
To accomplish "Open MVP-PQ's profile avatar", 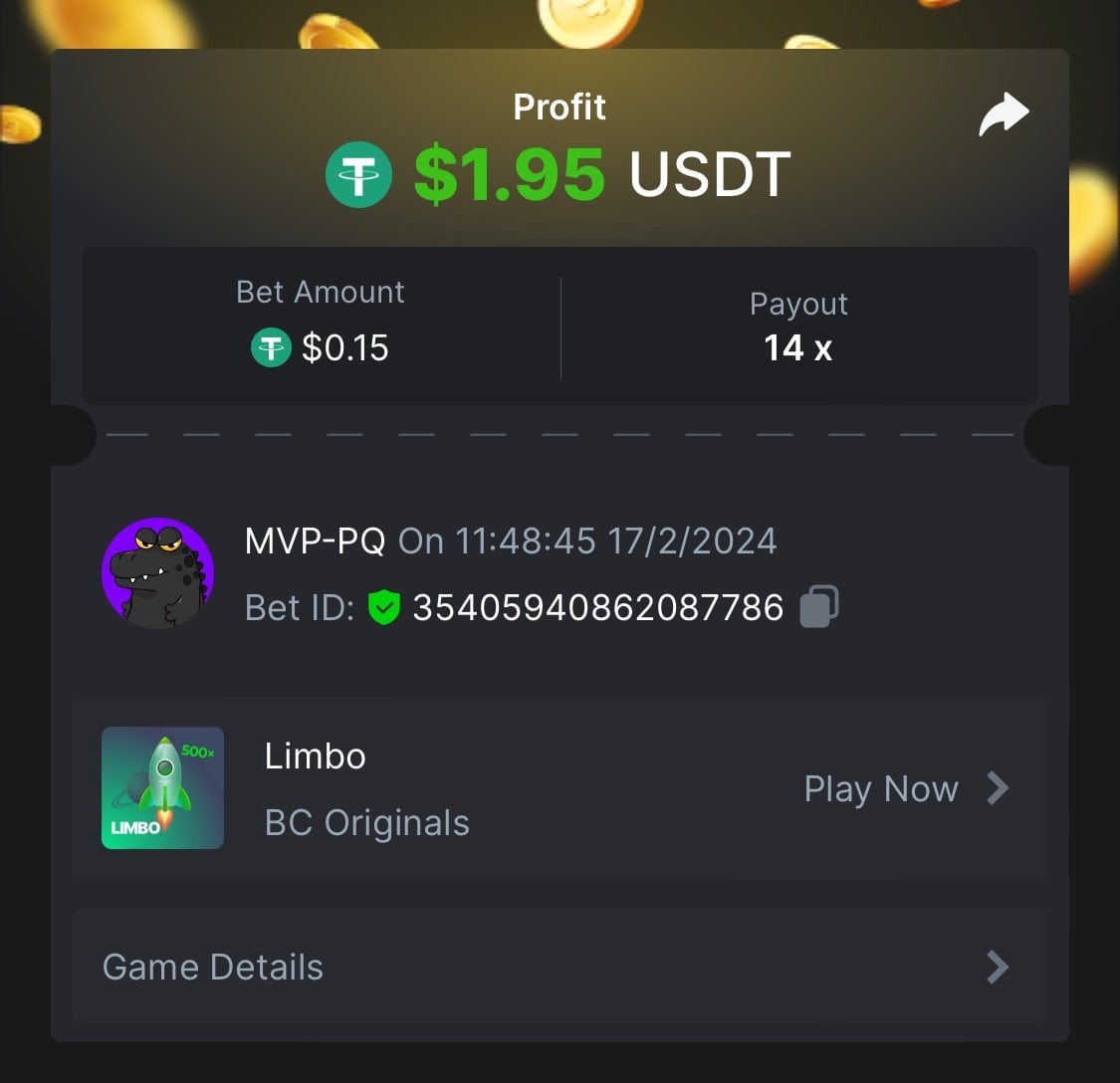I will (158, 573).
